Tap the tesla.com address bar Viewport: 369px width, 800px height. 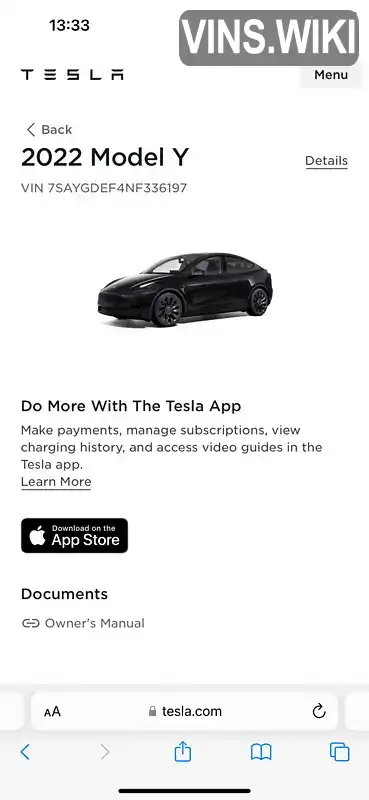(x=185, y=711)
